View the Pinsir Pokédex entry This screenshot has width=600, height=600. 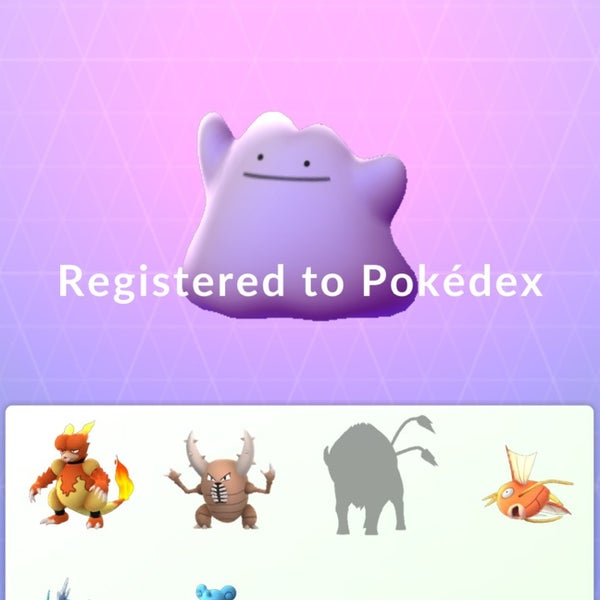coord(225,479)
